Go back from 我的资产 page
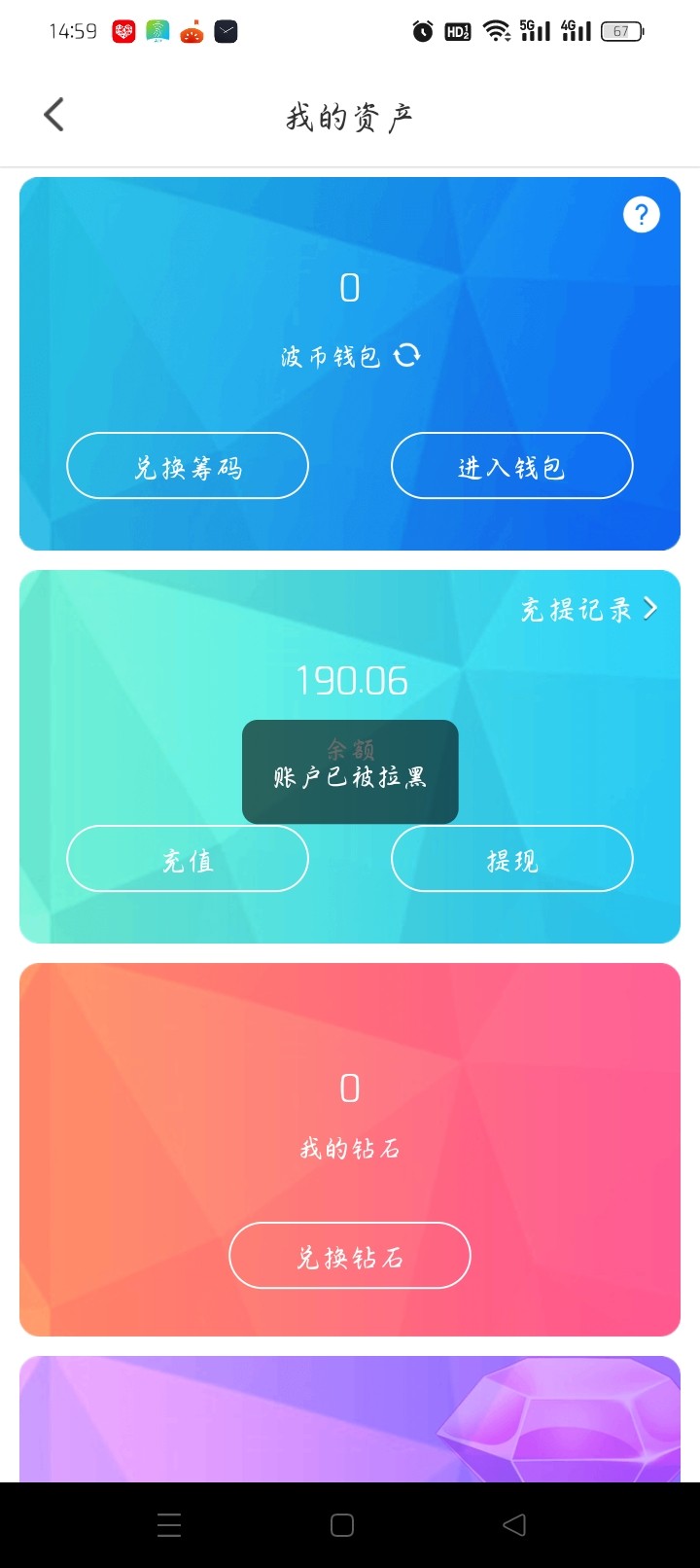This screenshot has width=700, height=1568. tap(54, 115)
